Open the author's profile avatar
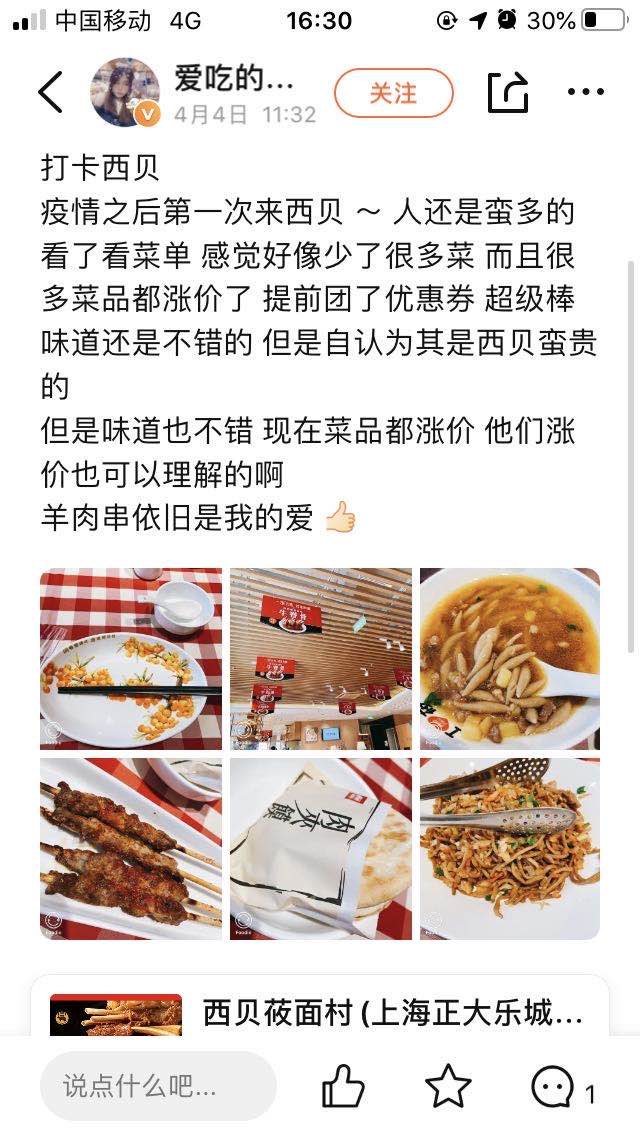 click(x=126, y=92)
